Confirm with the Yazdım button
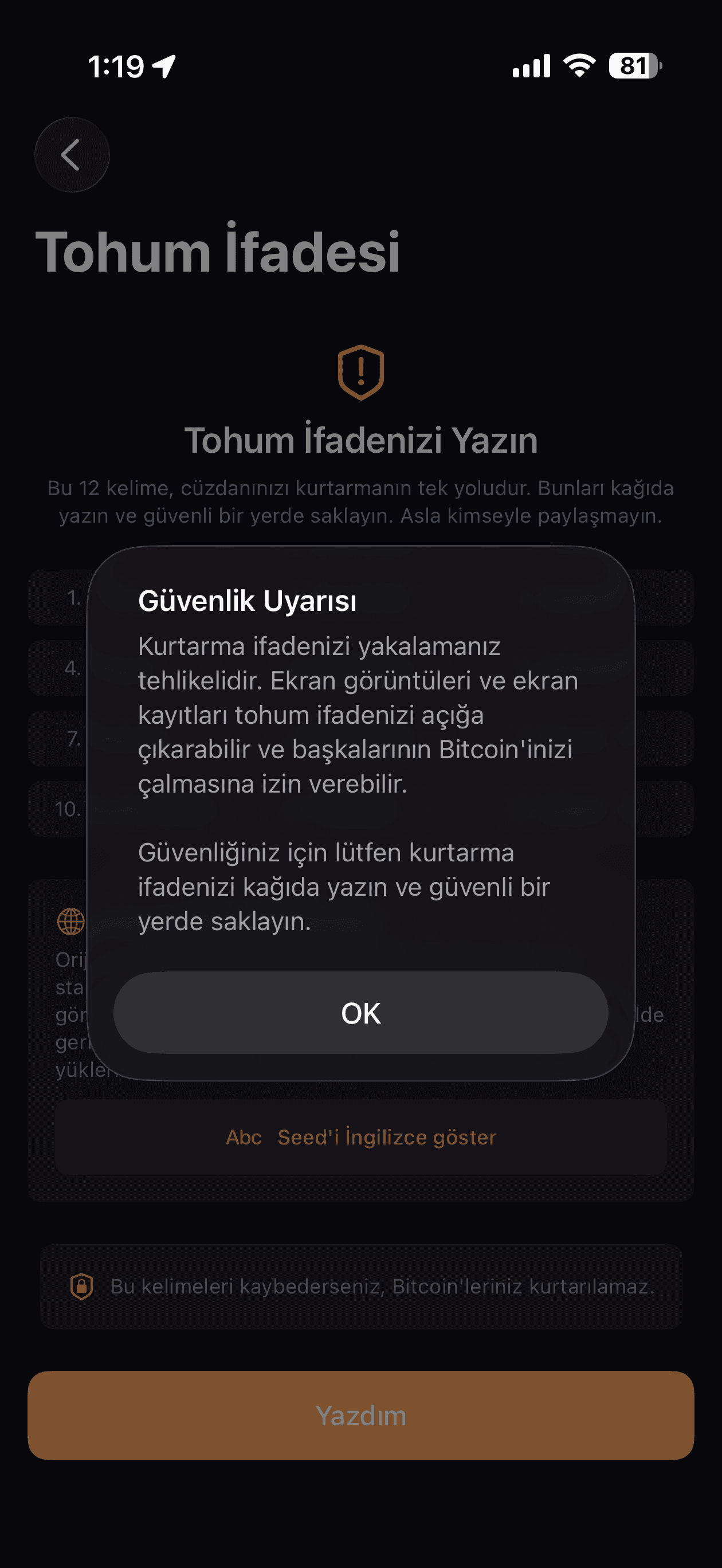This screenshot has height=1568, width=722. click(x=360, y=1415)
